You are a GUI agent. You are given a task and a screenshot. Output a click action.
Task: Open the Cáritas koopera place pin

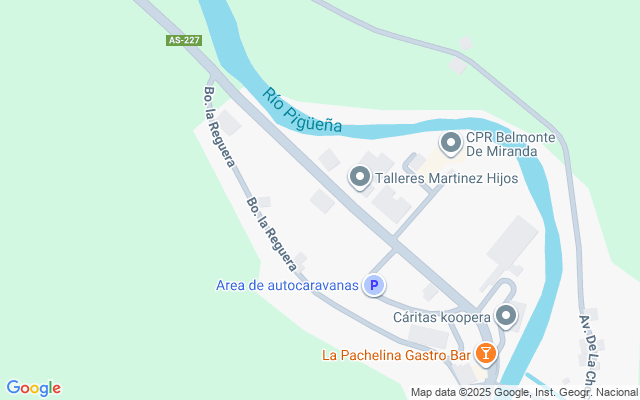[x=506, y=317]
